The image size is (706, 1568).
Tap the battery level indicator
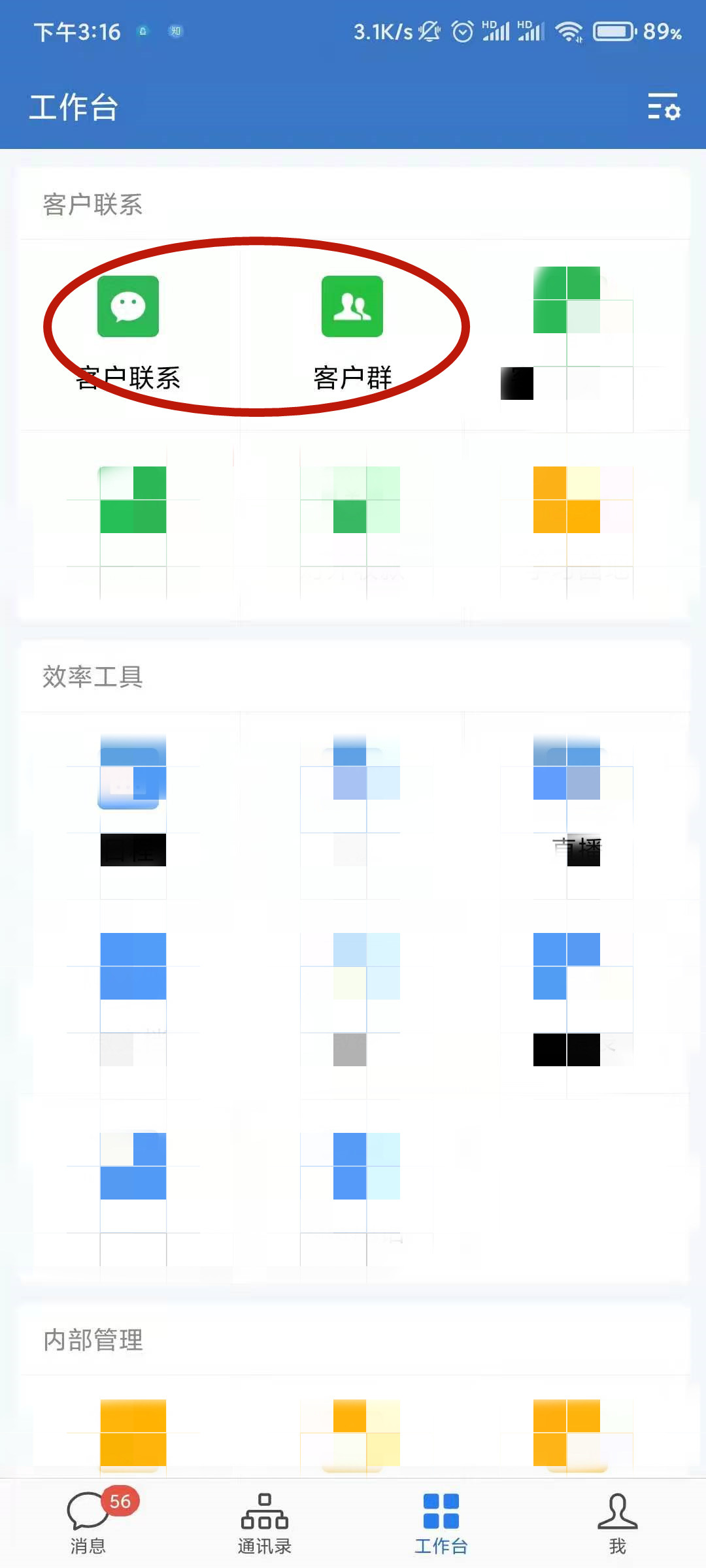(x=613, y=31)
